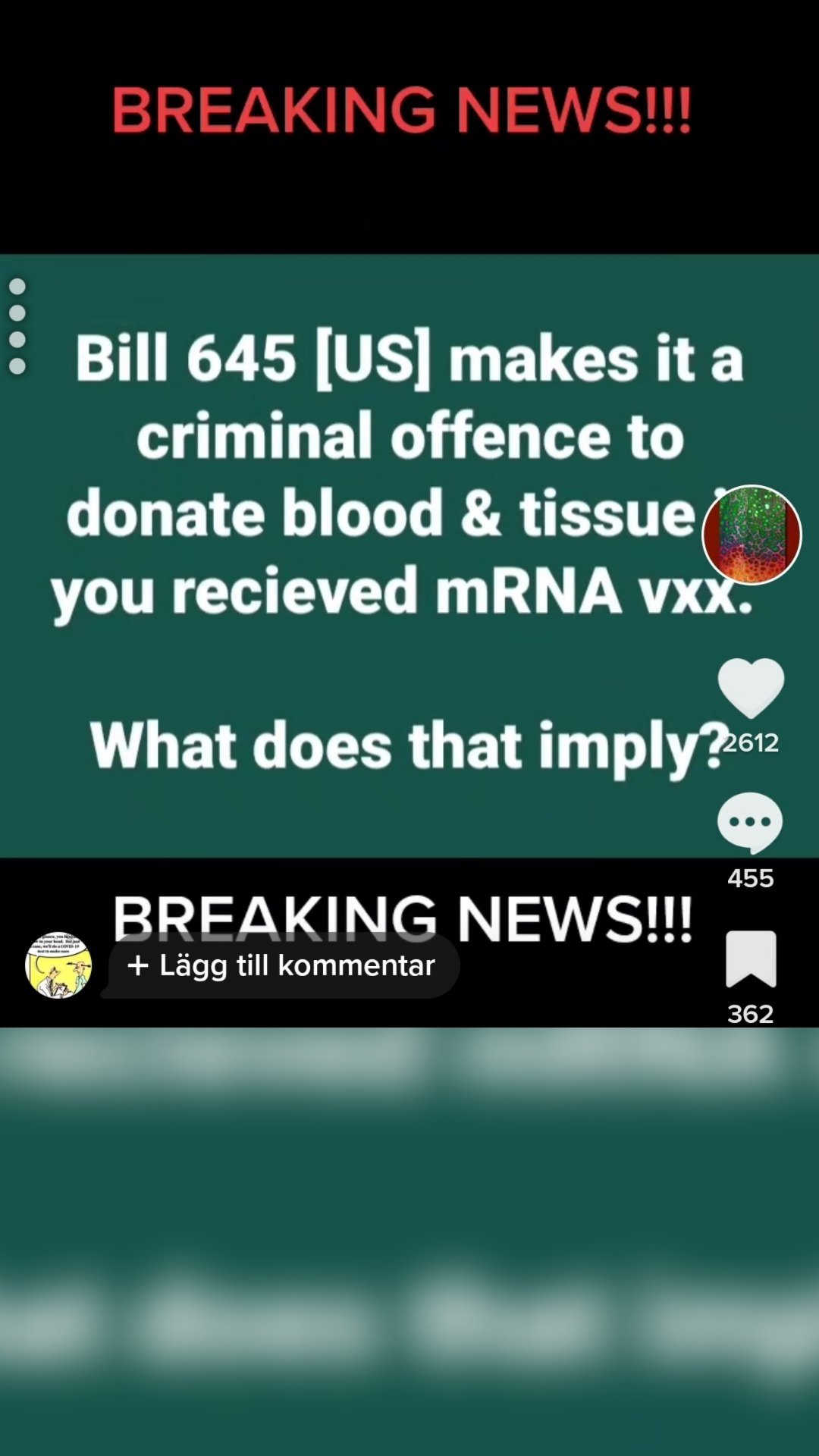The image size is (819, 1456).
Task: Bookmark this video
Action: tap(751, 959)
